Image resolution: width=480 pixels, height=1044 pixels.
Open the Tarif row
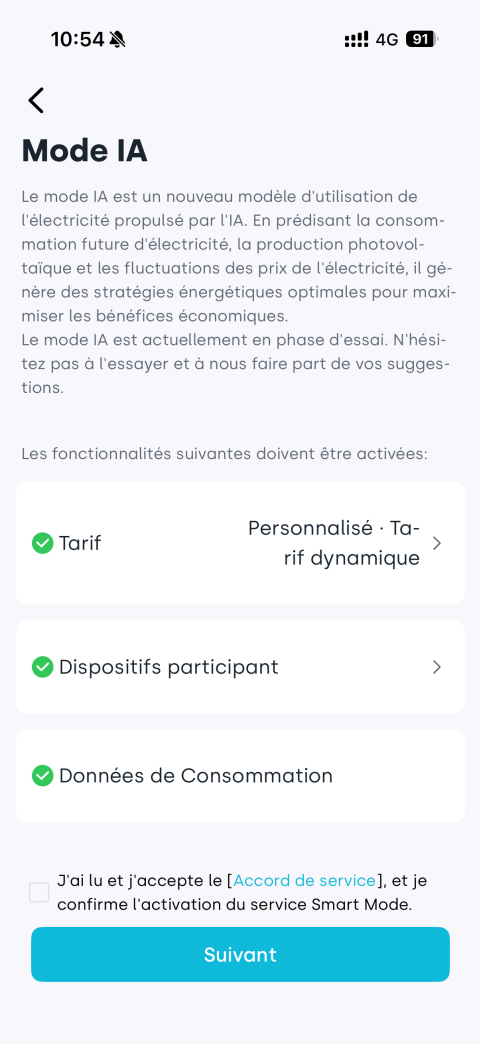(x=240, y=543)
